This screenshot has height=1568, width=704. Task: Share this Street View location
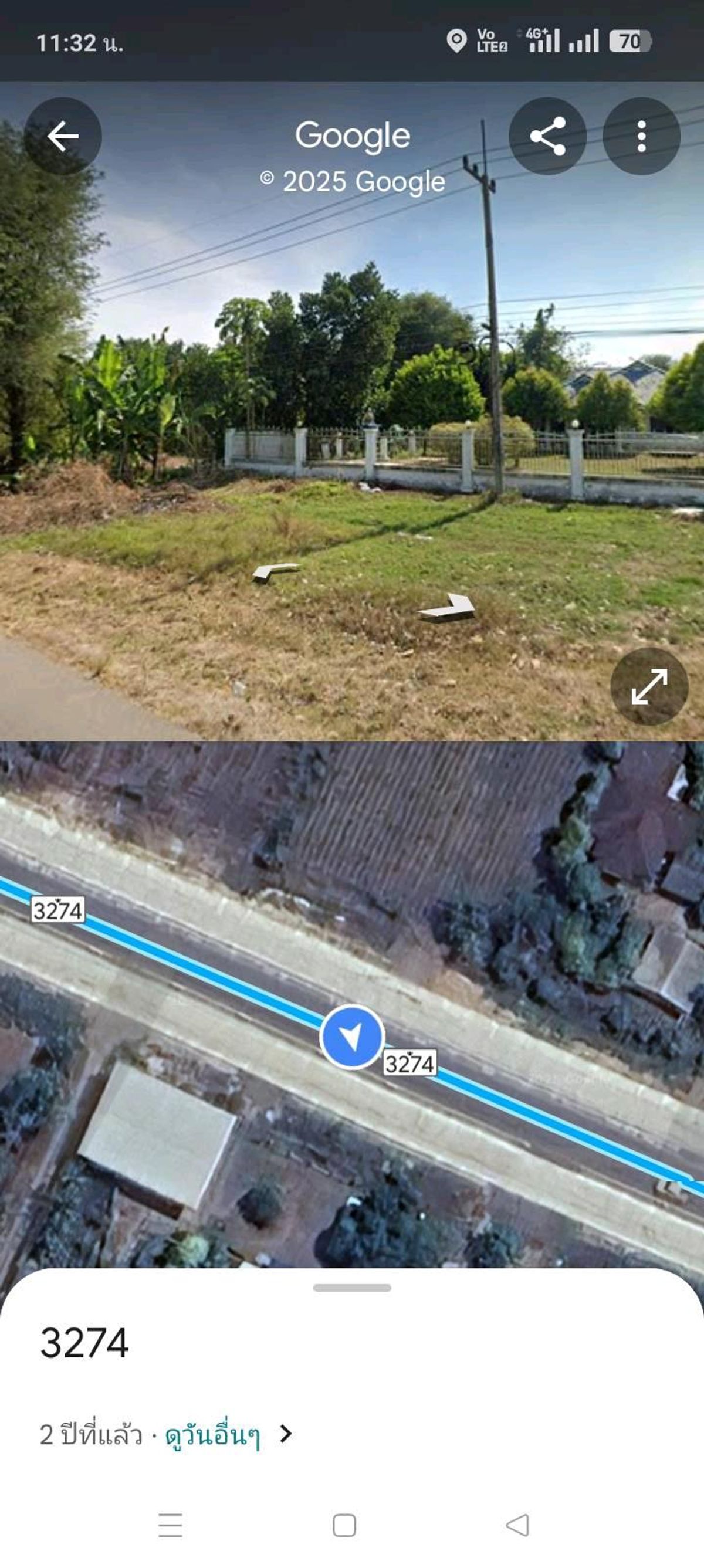547,136
